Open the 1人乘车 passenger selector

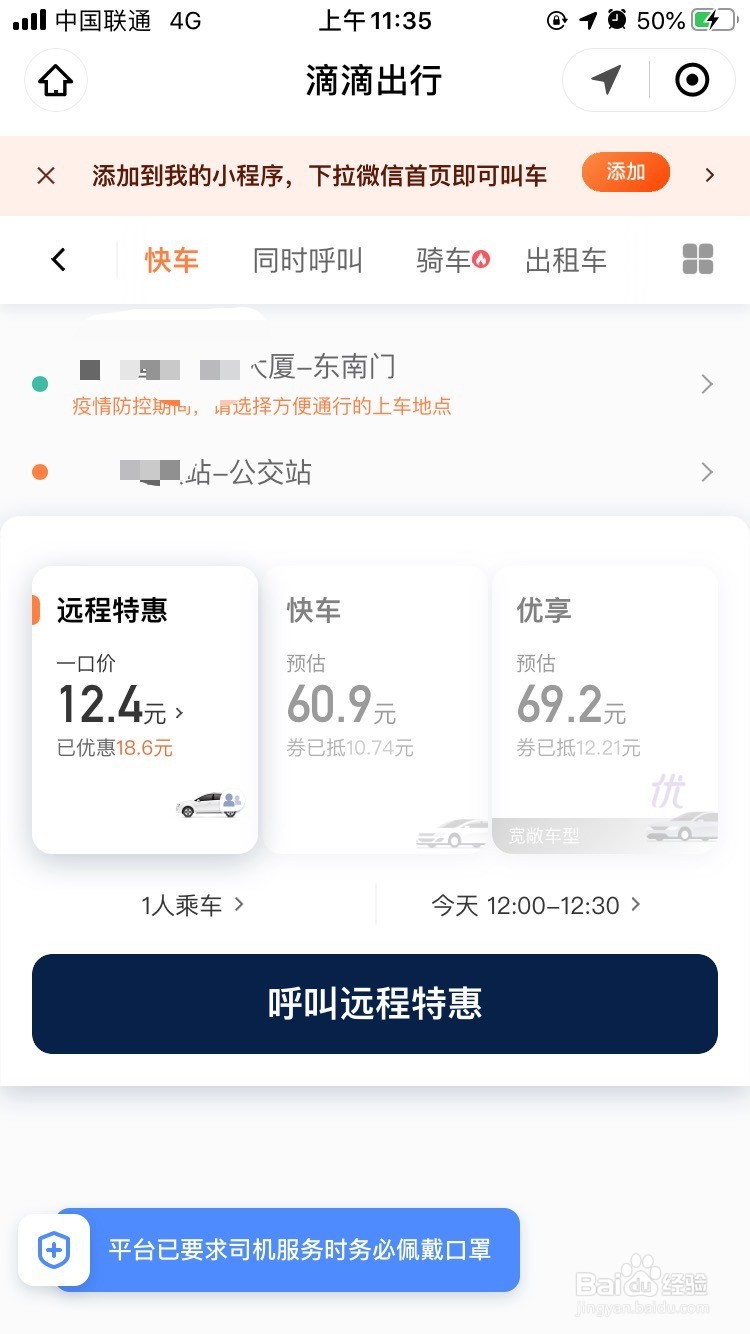point(193,904)
